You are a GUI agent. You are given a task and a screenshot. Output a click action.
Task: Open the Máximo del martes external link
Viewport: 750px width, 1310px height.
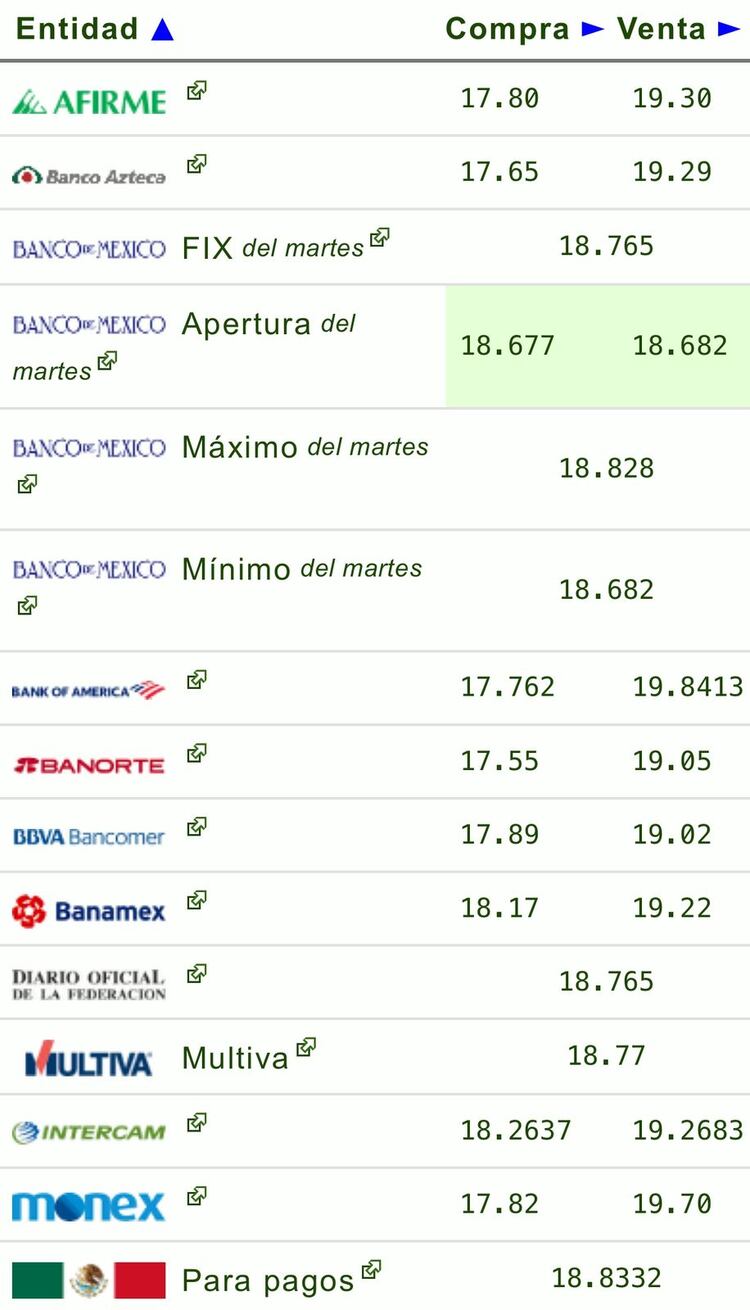tap(27, 485)
